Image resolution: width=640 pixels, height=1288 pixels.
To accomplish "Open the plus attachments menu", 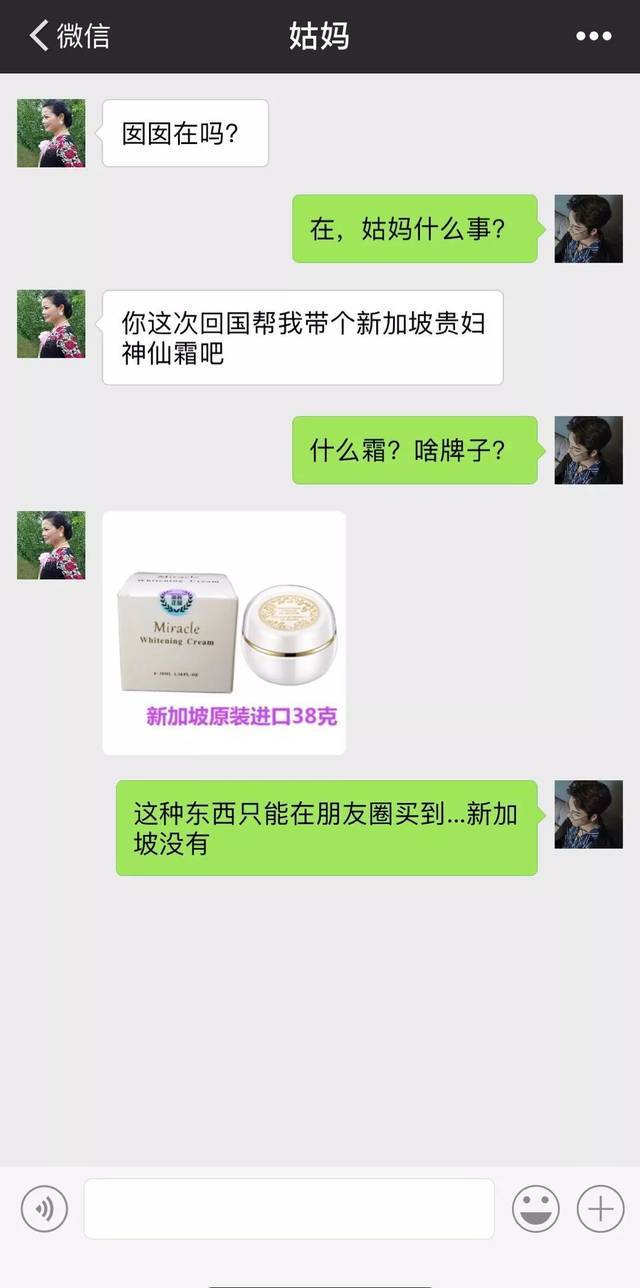I will click(x=600, y=1209).
